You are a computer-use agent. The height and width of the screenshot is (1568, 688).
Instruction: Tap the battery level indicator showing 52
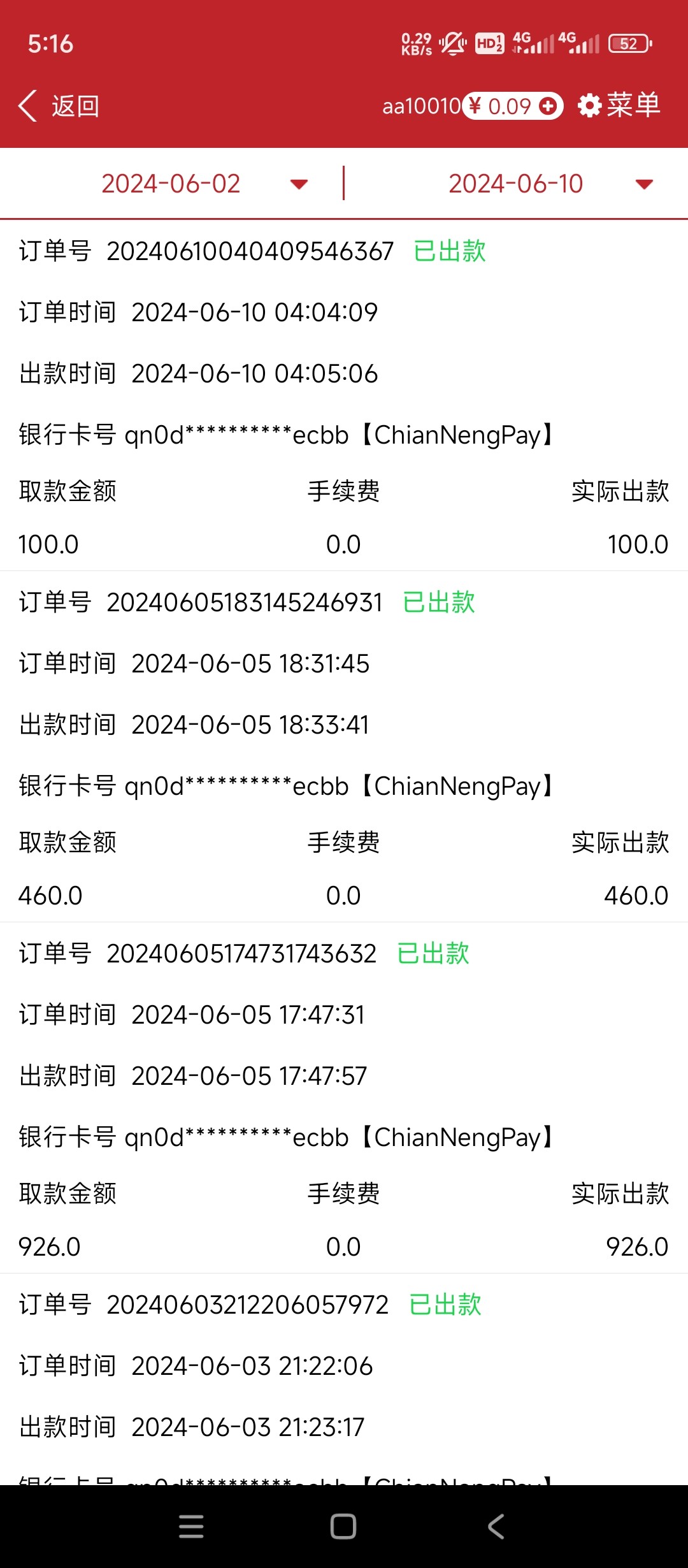(630, 43)
